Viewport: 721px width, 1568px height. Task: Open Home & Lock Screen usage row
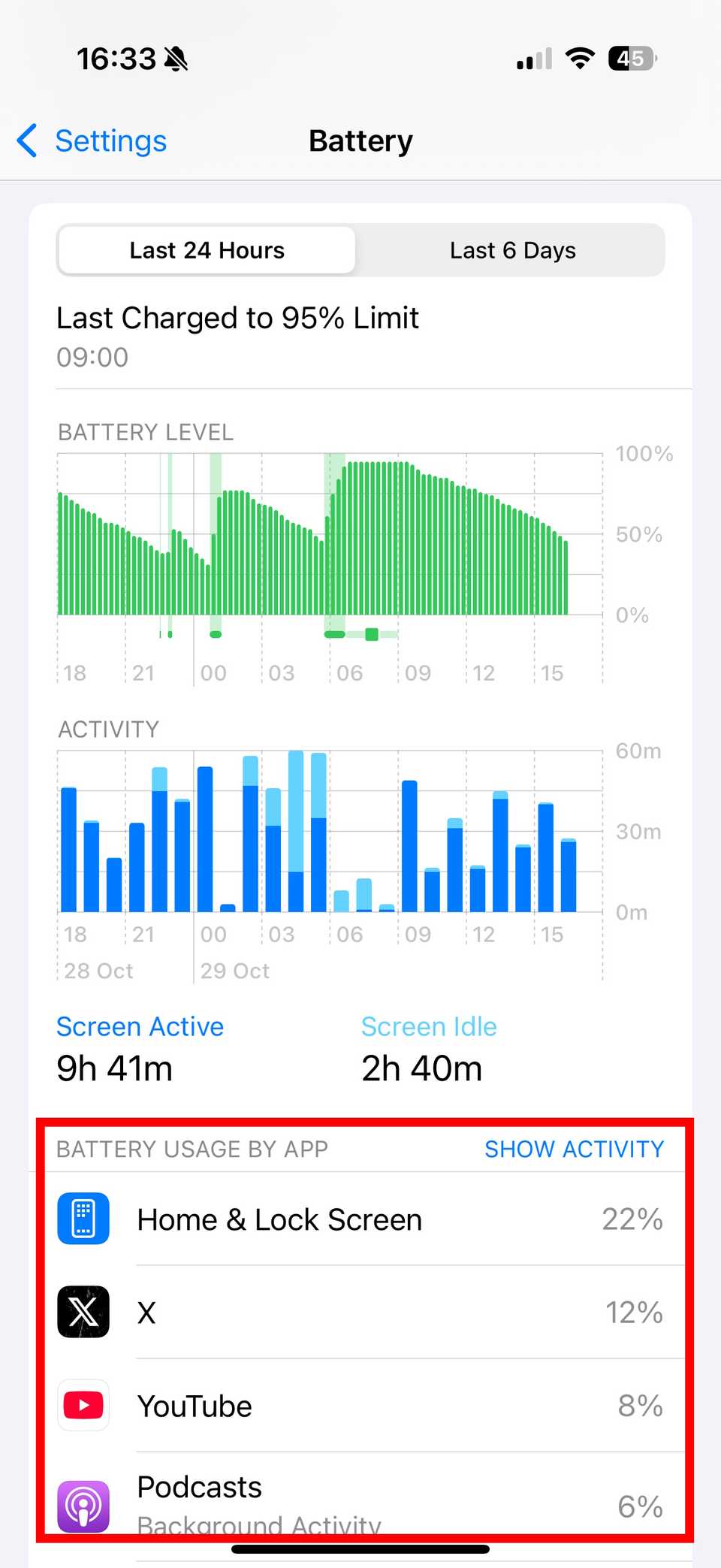(360, 1219)
